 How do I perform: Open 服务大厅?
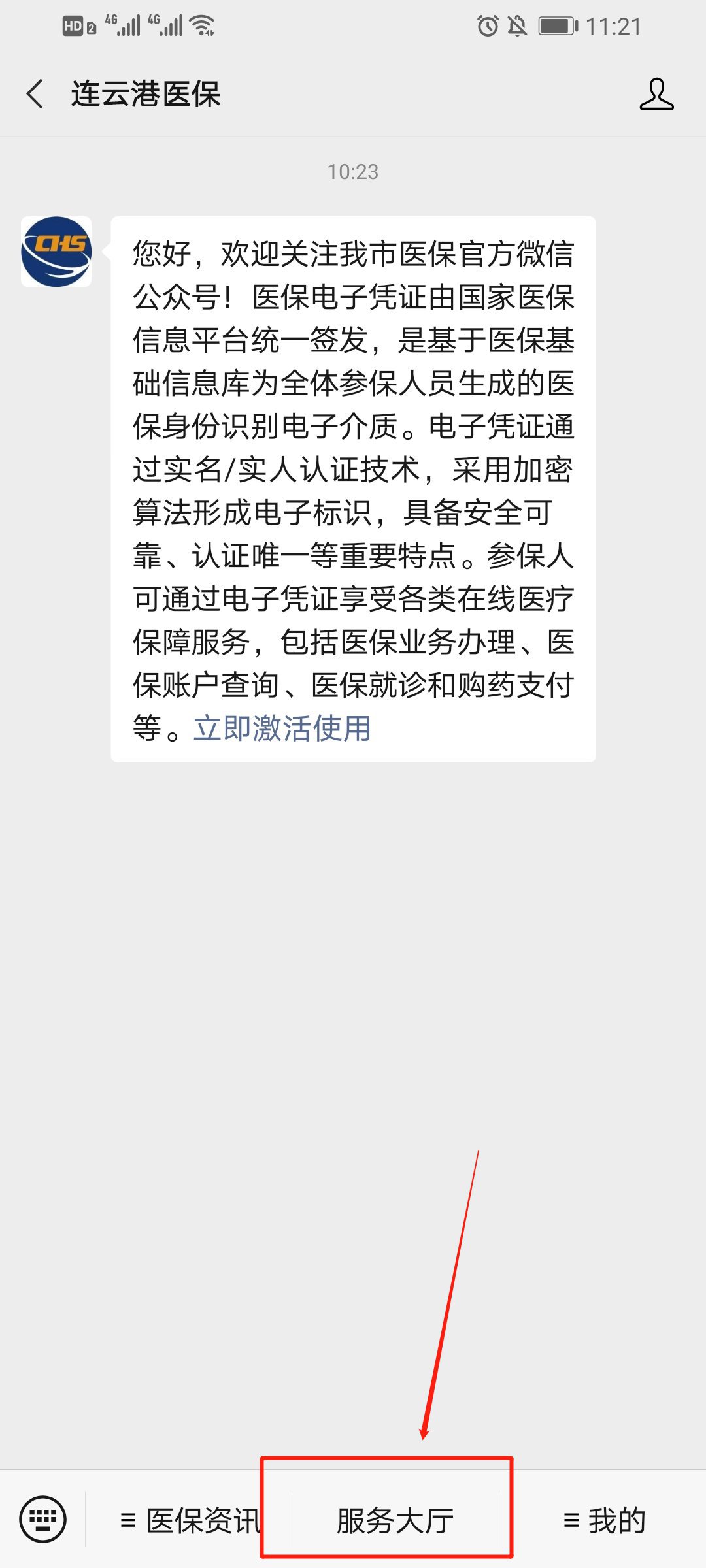point(395,1520)
